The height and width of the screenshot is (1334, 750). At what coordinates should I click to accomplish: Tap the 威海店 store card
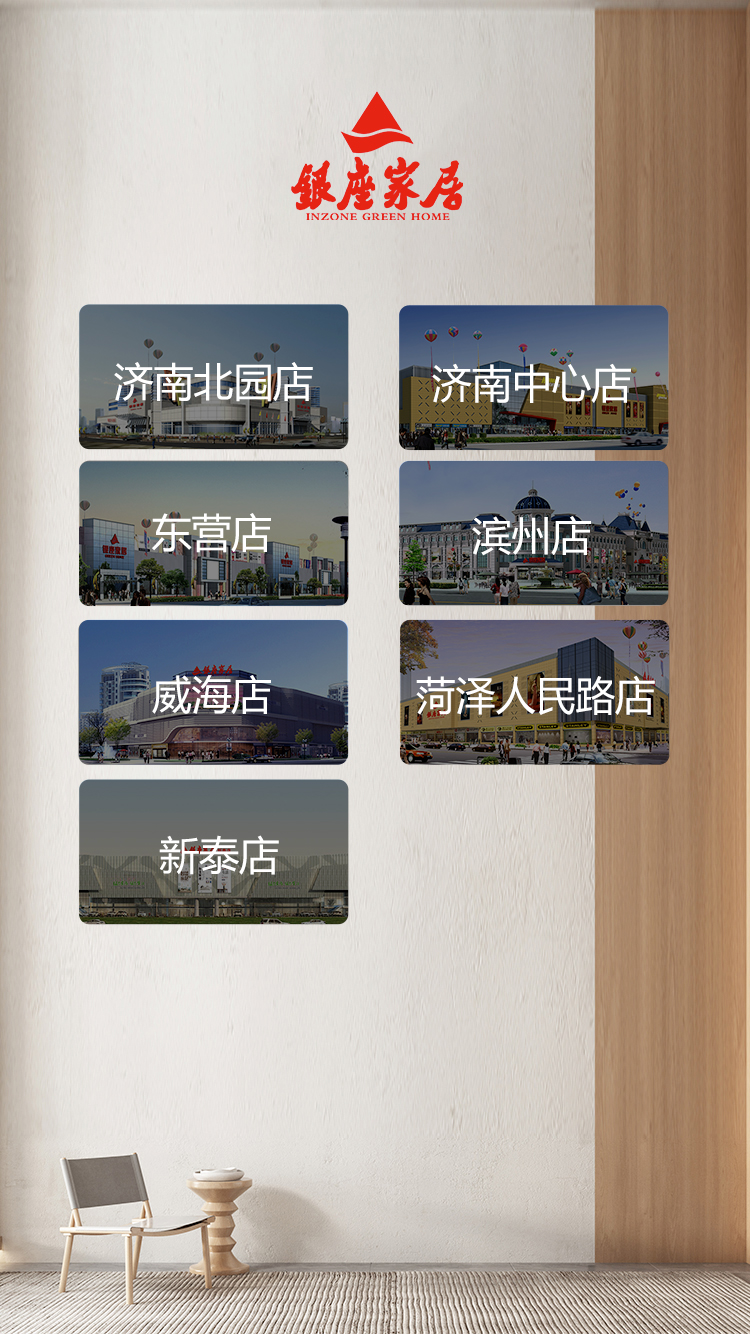[x=213, y=692]
